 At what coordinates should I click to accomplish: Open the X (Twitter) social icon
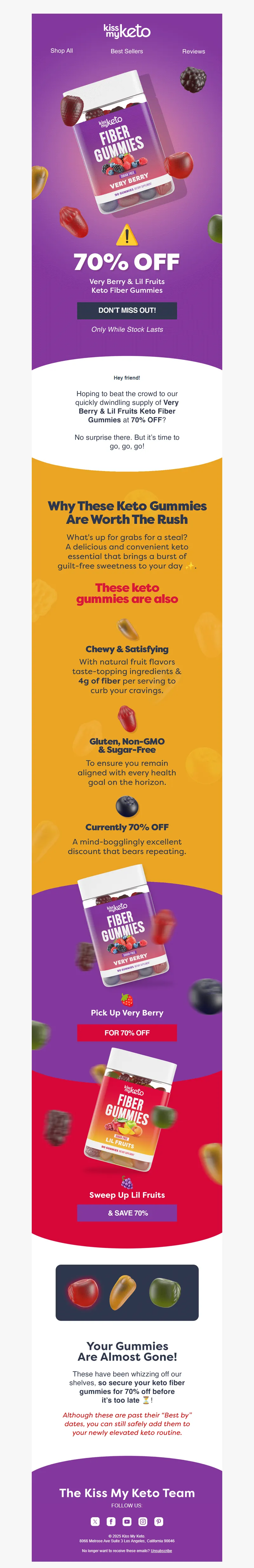click(x=95, y=1521)
